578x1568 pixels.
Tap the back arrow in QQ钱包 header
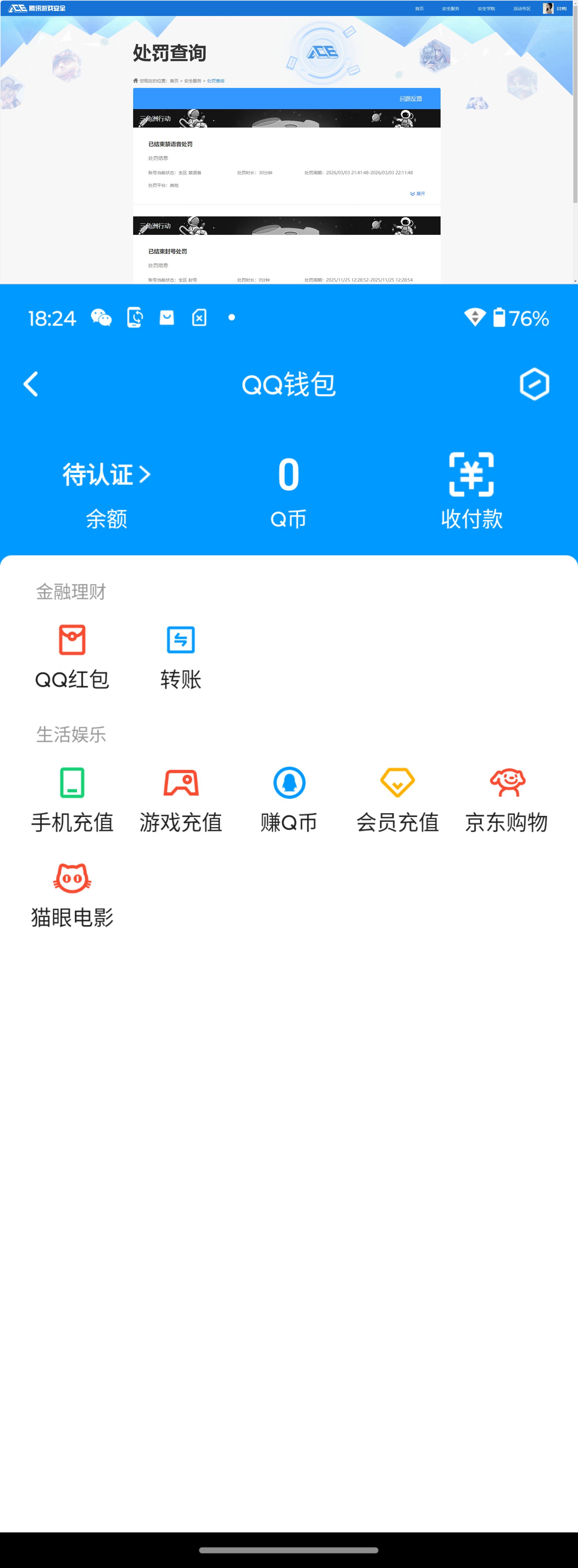point(31,384)
